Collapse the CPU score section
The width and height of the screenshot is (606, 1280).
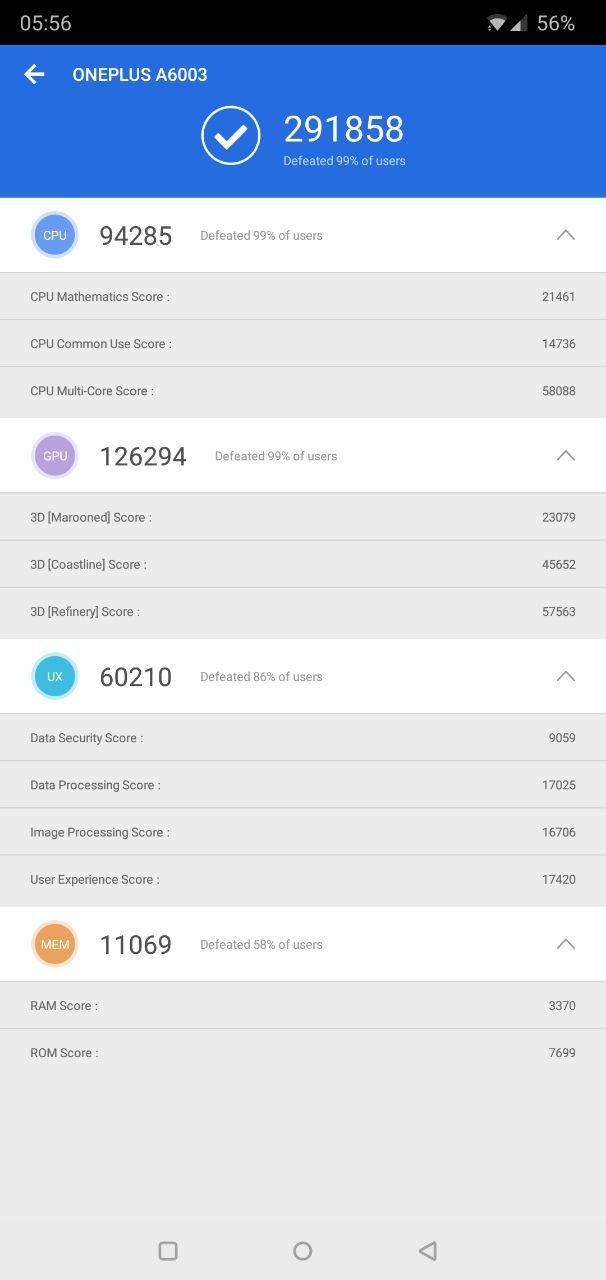(x=565, y=235)
